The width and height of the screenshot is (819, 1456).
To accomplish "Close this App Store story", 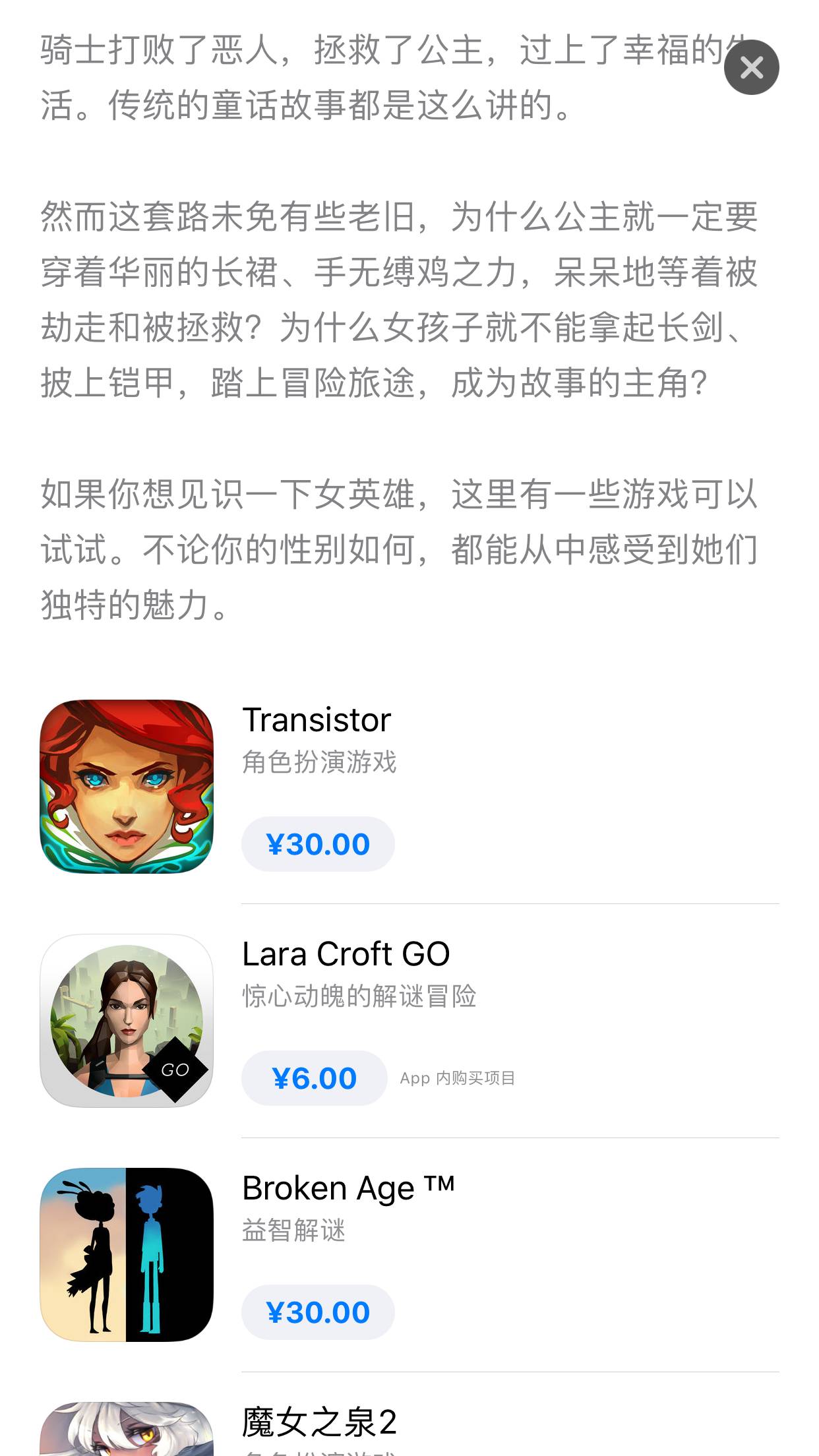I will pos(751,67).
